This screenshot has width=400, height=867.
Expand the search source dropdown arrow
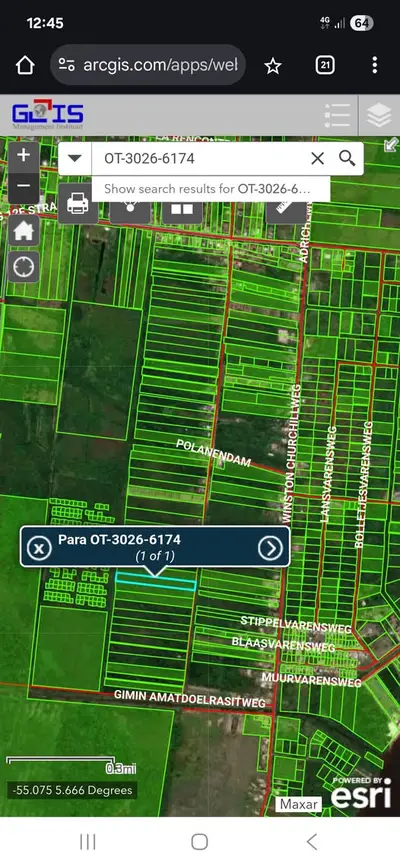click(x=75, y=159)
